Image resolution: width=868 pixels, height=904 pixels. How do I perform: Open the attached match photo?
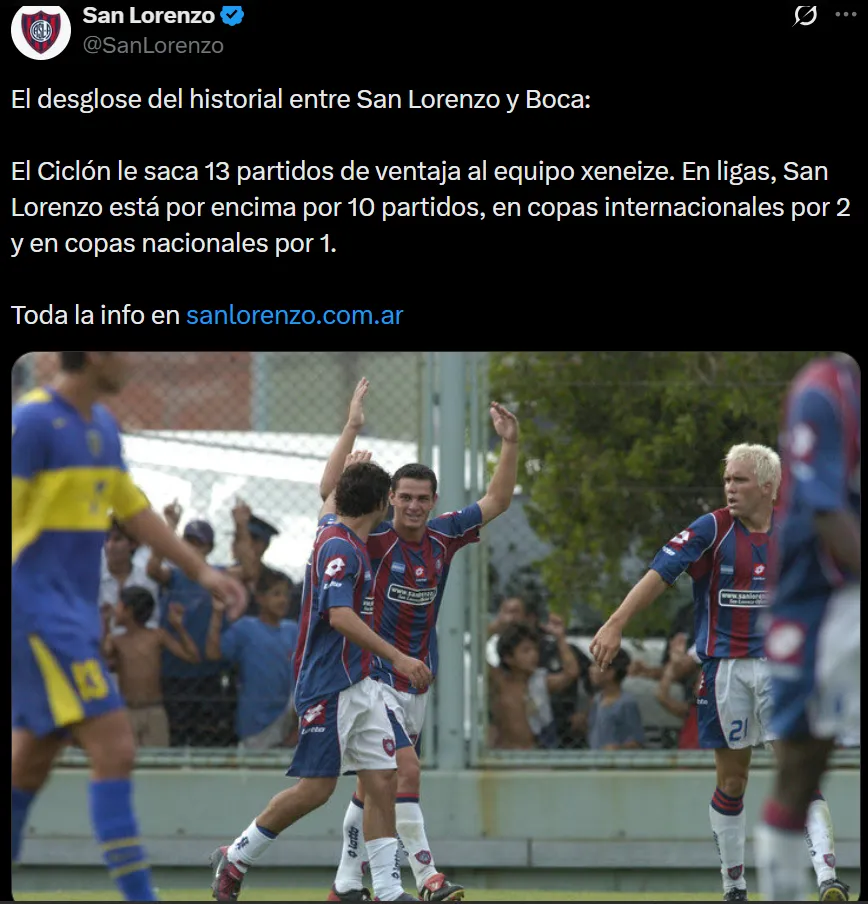[x=436, y=627]
